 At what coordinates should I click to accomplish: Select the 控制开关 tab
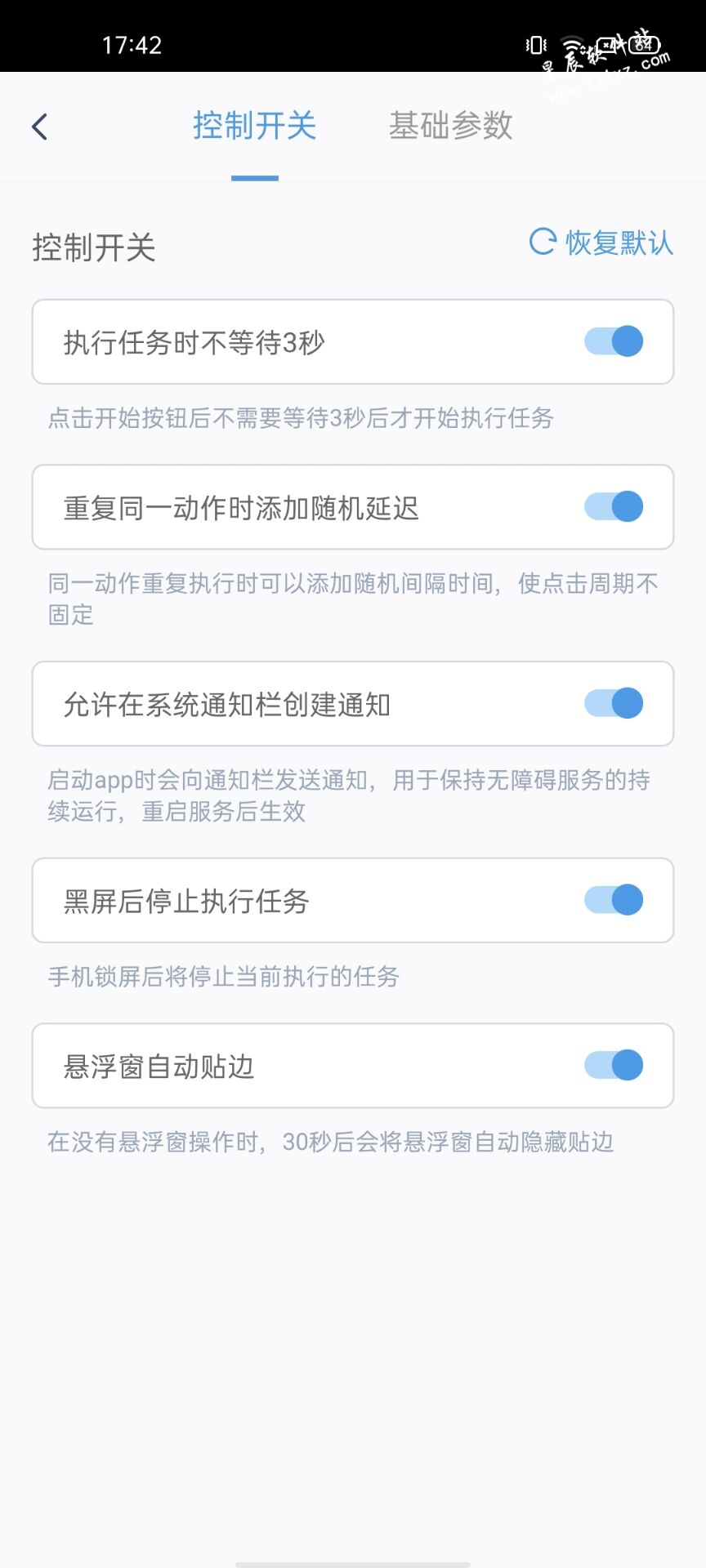pyautogui.click(x=254, y=127)
